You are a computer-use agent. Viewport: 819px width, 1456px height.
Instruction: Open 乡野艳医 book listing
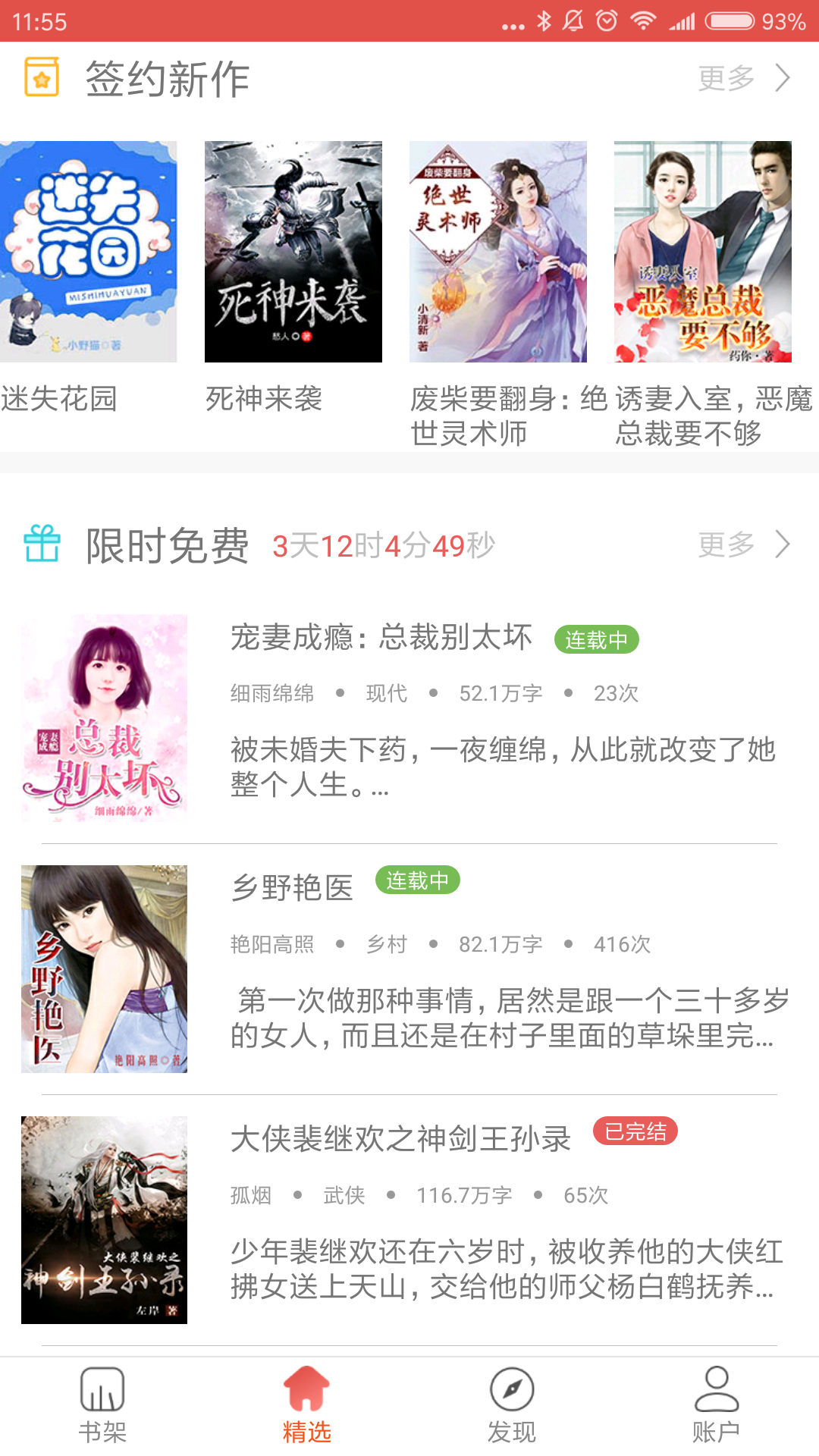409,968
